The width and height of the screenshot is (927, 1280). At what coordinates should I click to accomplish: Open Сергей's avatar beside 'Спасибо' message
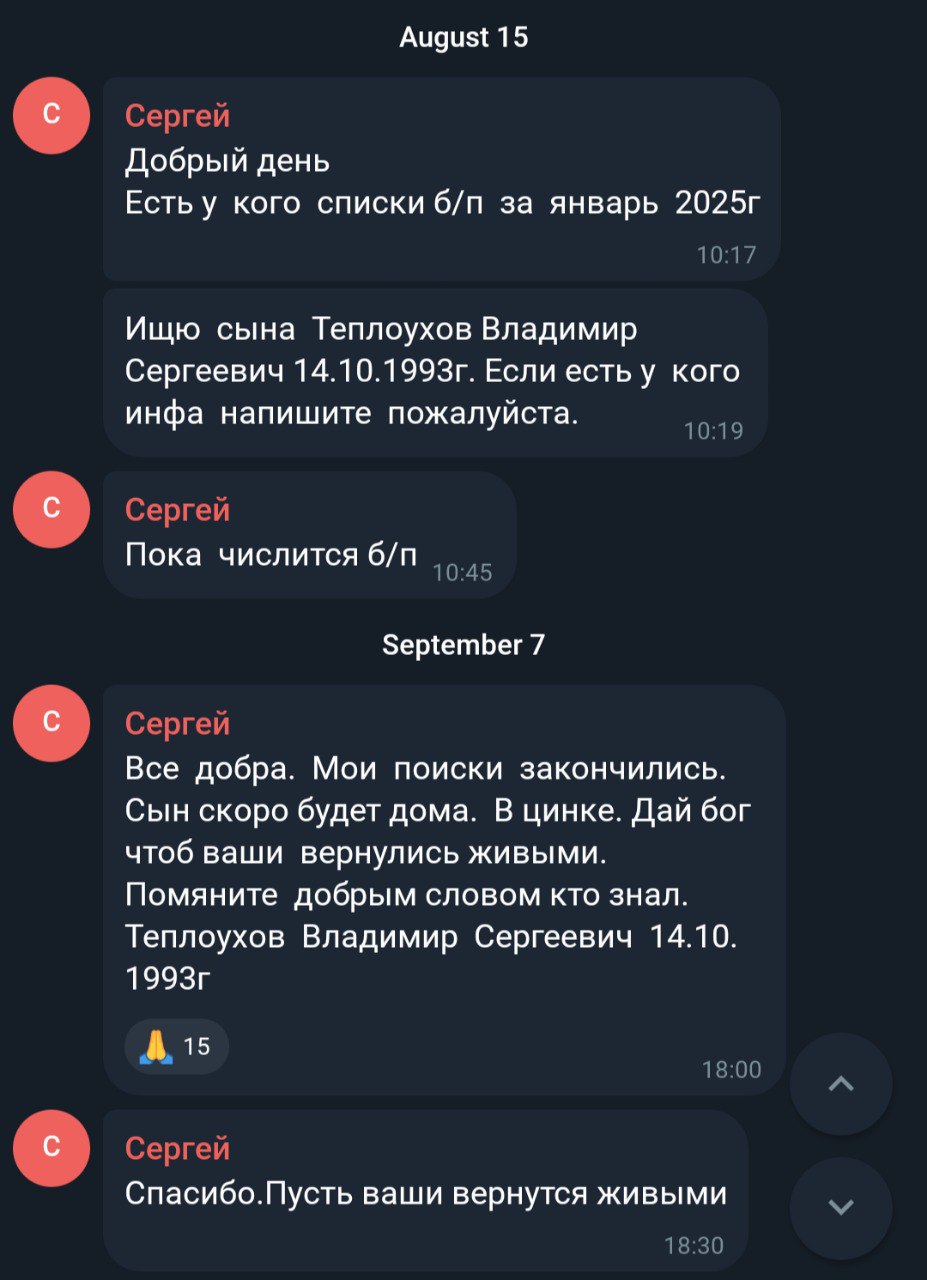pyautogui.click(x=52, y=1148)
